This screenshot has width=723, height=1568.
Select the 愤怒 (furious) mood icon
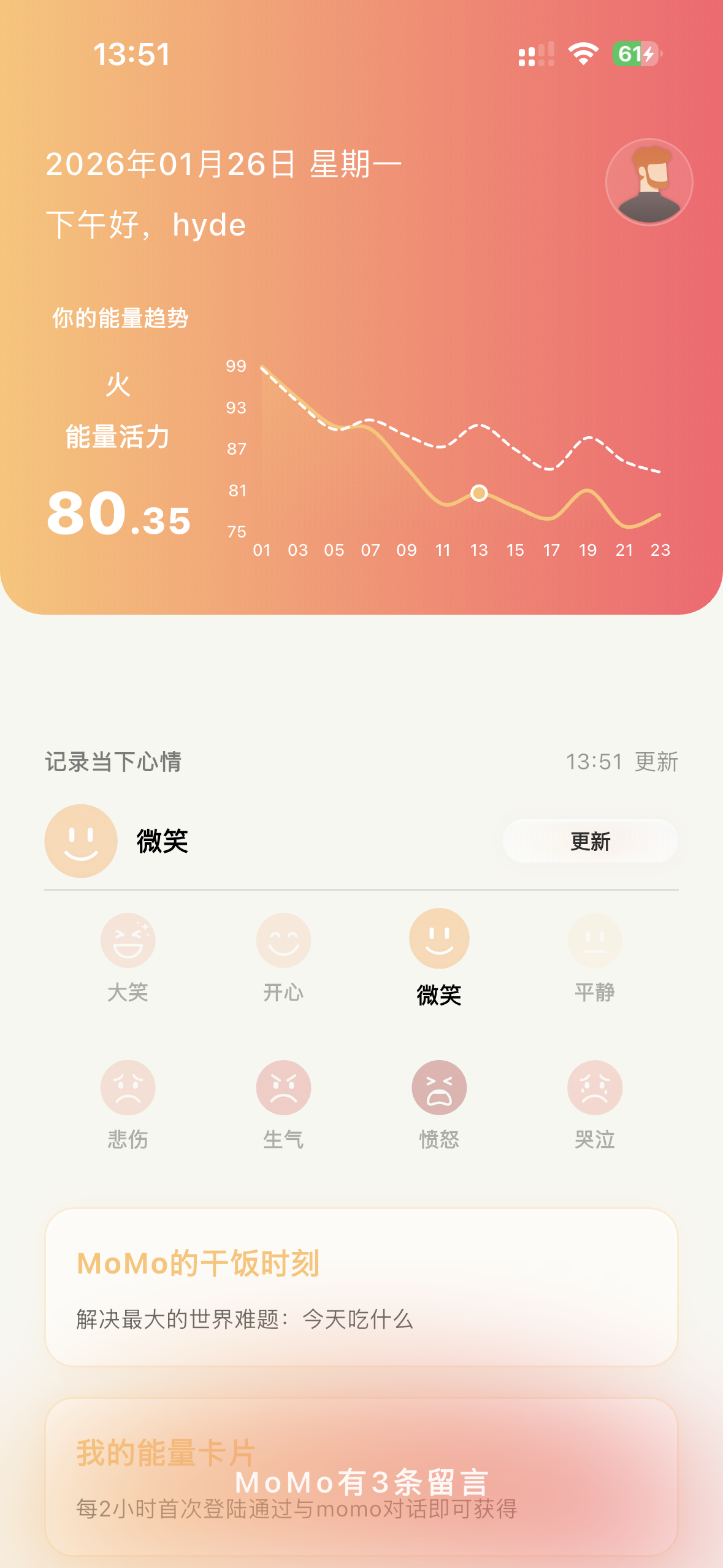[439, 1086]
